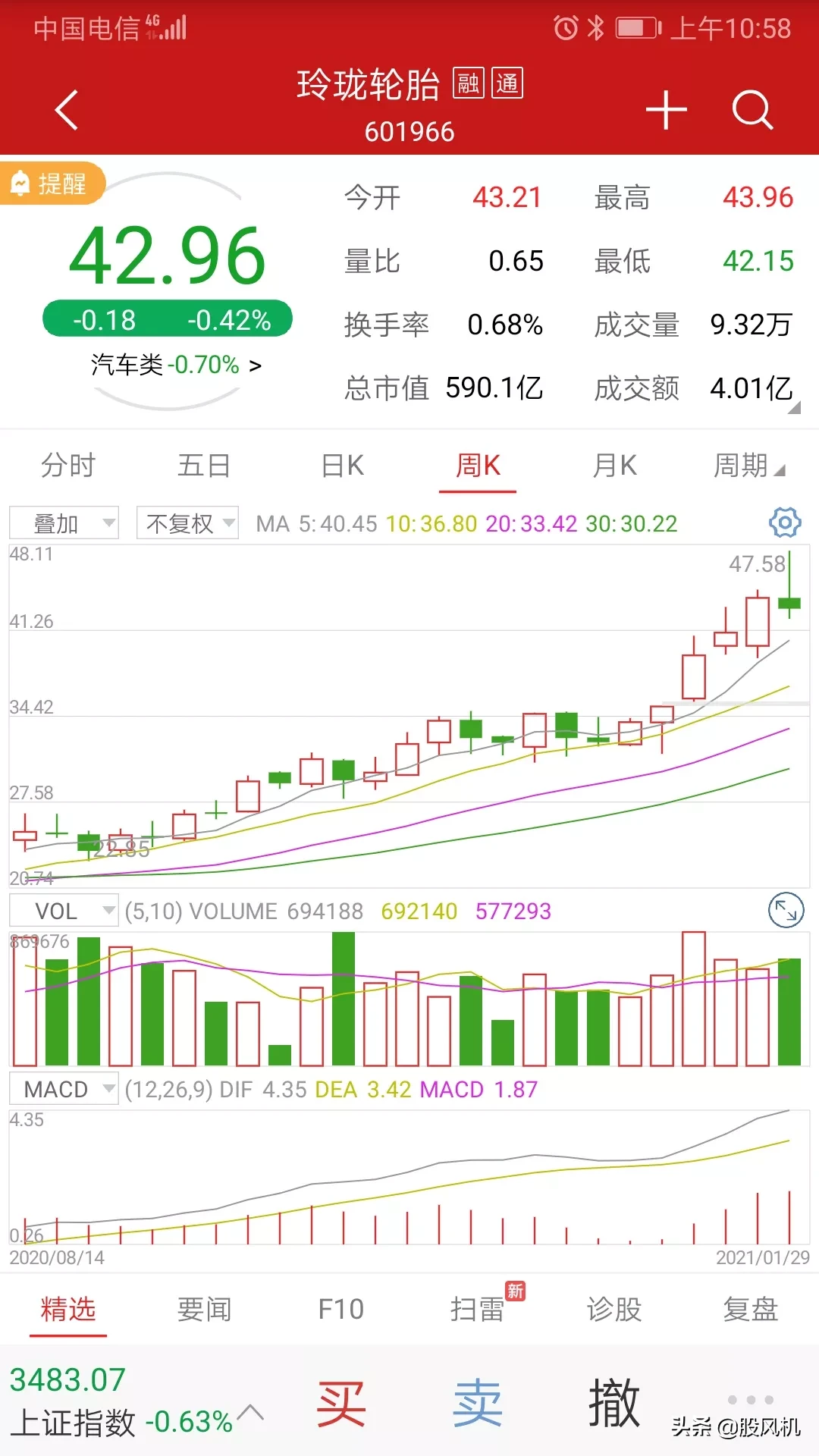Expand the 周期 period dropdown

[749, 466]
